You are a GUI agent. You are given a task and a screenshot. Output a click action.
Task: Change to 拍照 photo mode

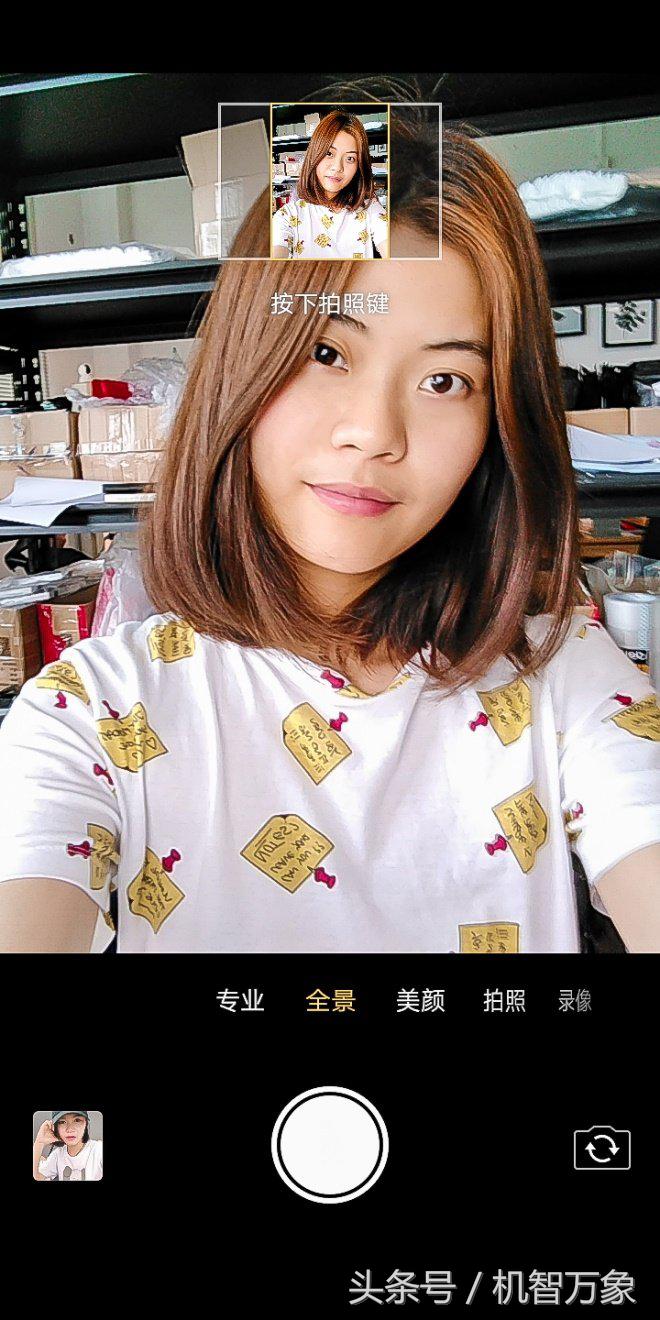coord(504,1000)
